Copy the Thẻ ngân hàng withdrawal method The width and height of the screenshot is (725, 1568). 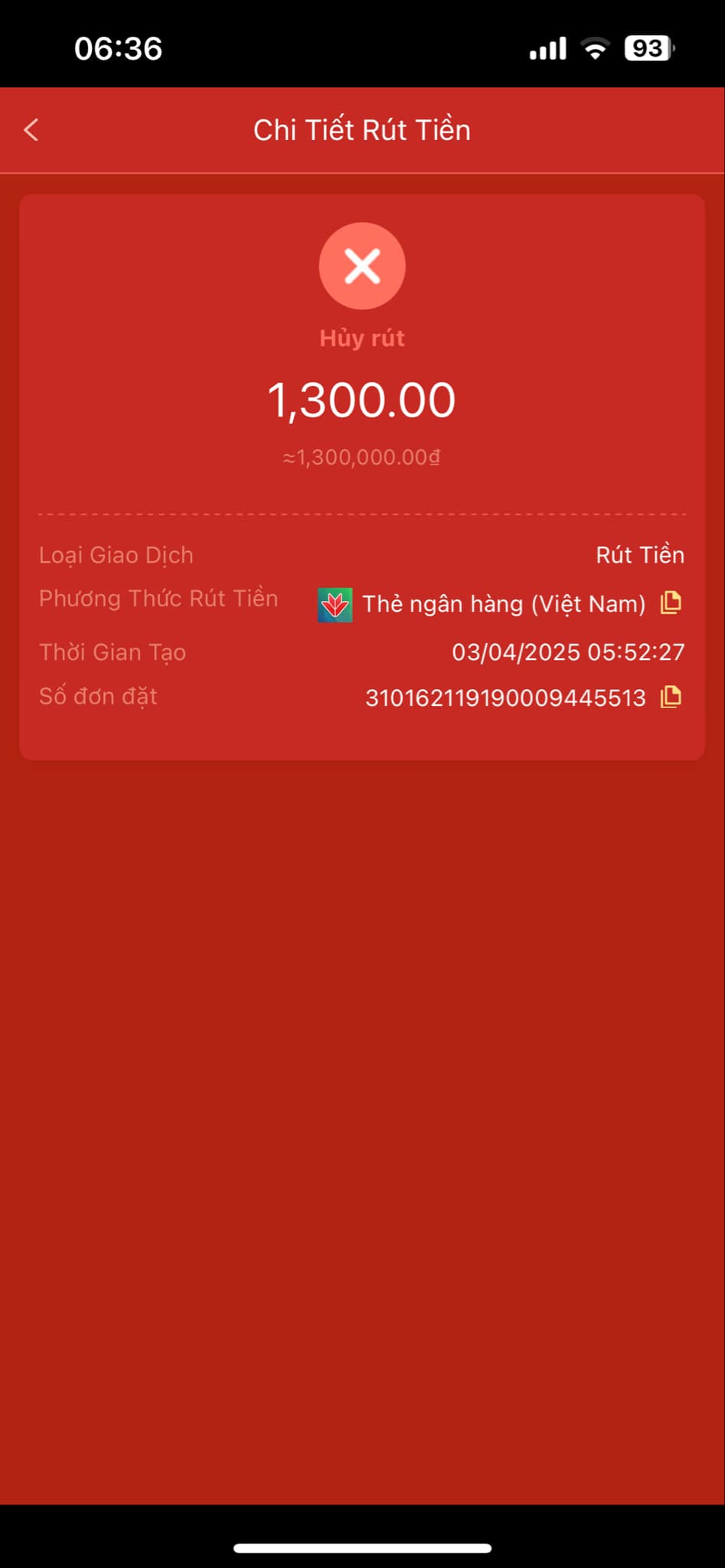pyautogui.click(x=671, y=603)
